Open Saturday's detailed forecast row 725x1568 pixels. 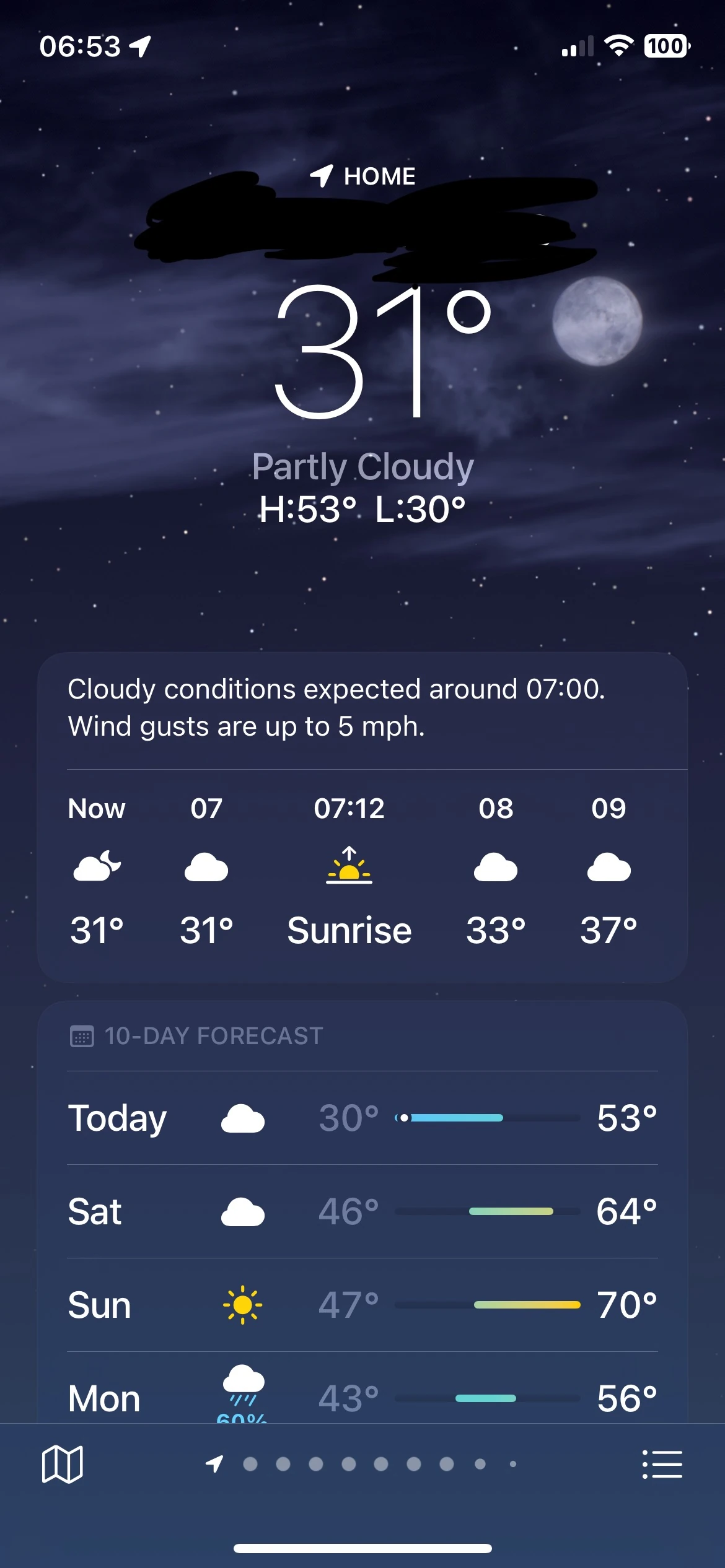[x=362, y=1212]
